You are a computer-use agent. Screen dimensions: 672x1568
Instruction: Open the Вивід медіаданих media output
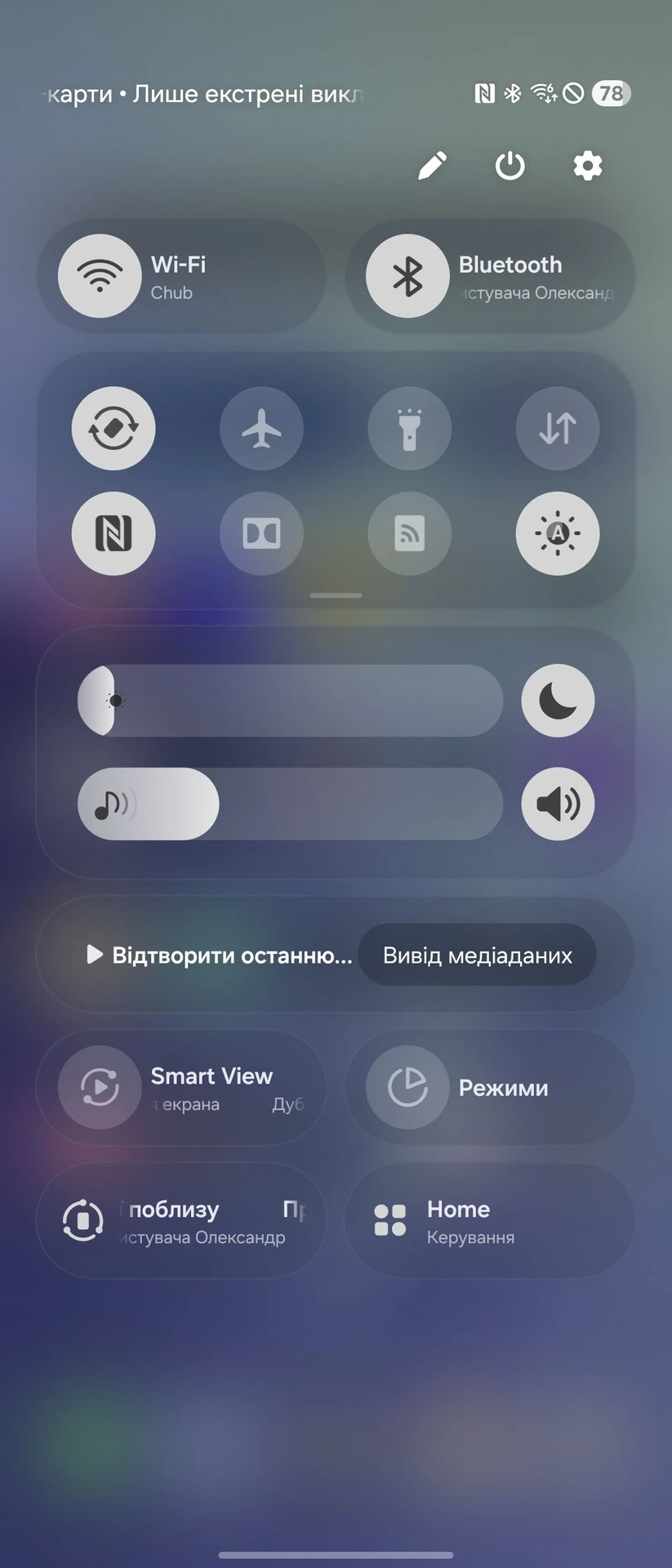477,955
